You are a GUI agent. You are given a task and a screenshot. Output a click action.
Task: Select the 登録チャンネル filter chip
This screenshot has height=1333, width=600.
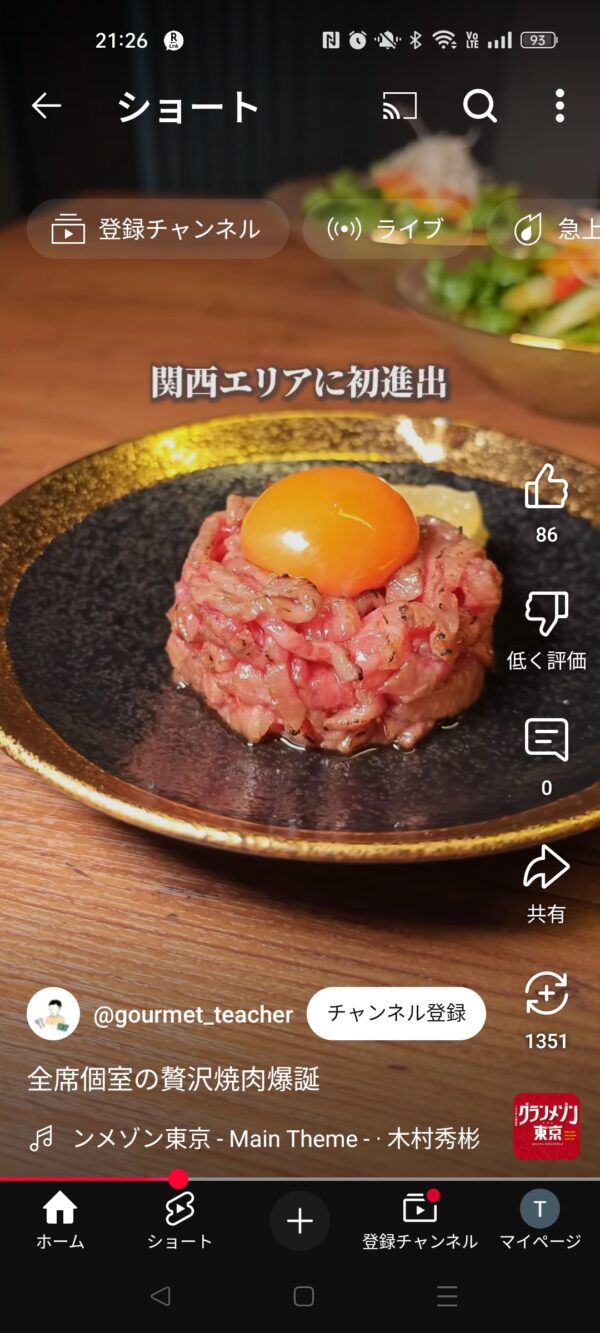pos(157,229)
